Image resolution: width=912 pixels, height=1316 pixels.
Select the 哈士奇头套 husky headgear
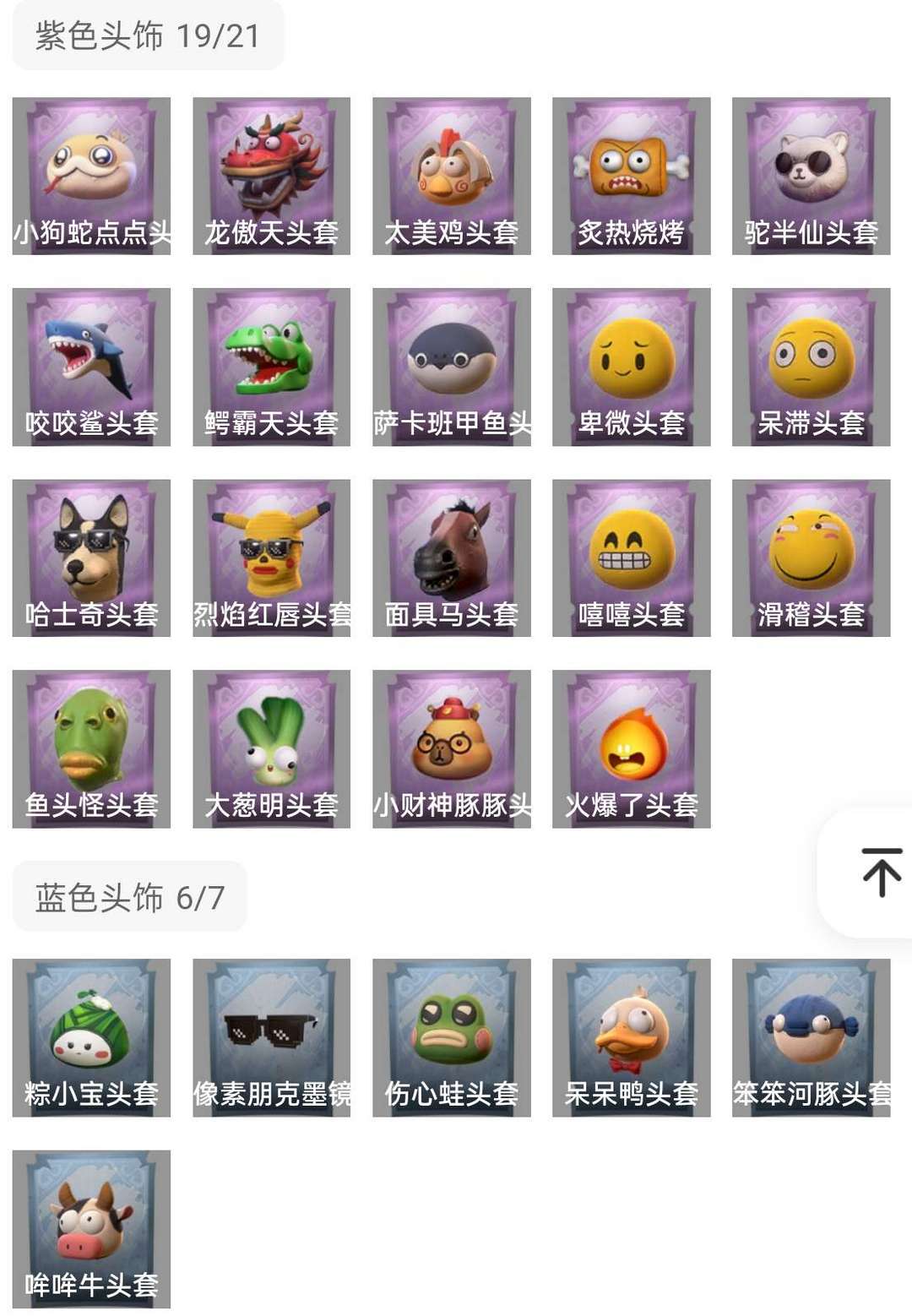90,557
